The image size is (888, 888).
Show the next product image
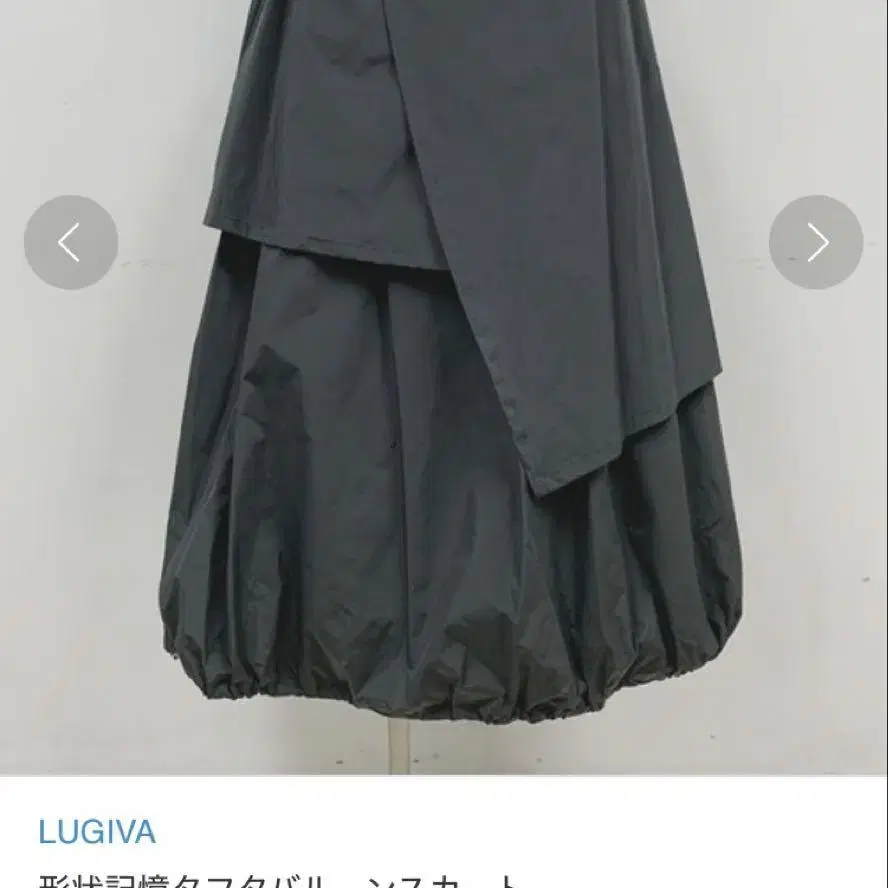[x=816, y=243]
